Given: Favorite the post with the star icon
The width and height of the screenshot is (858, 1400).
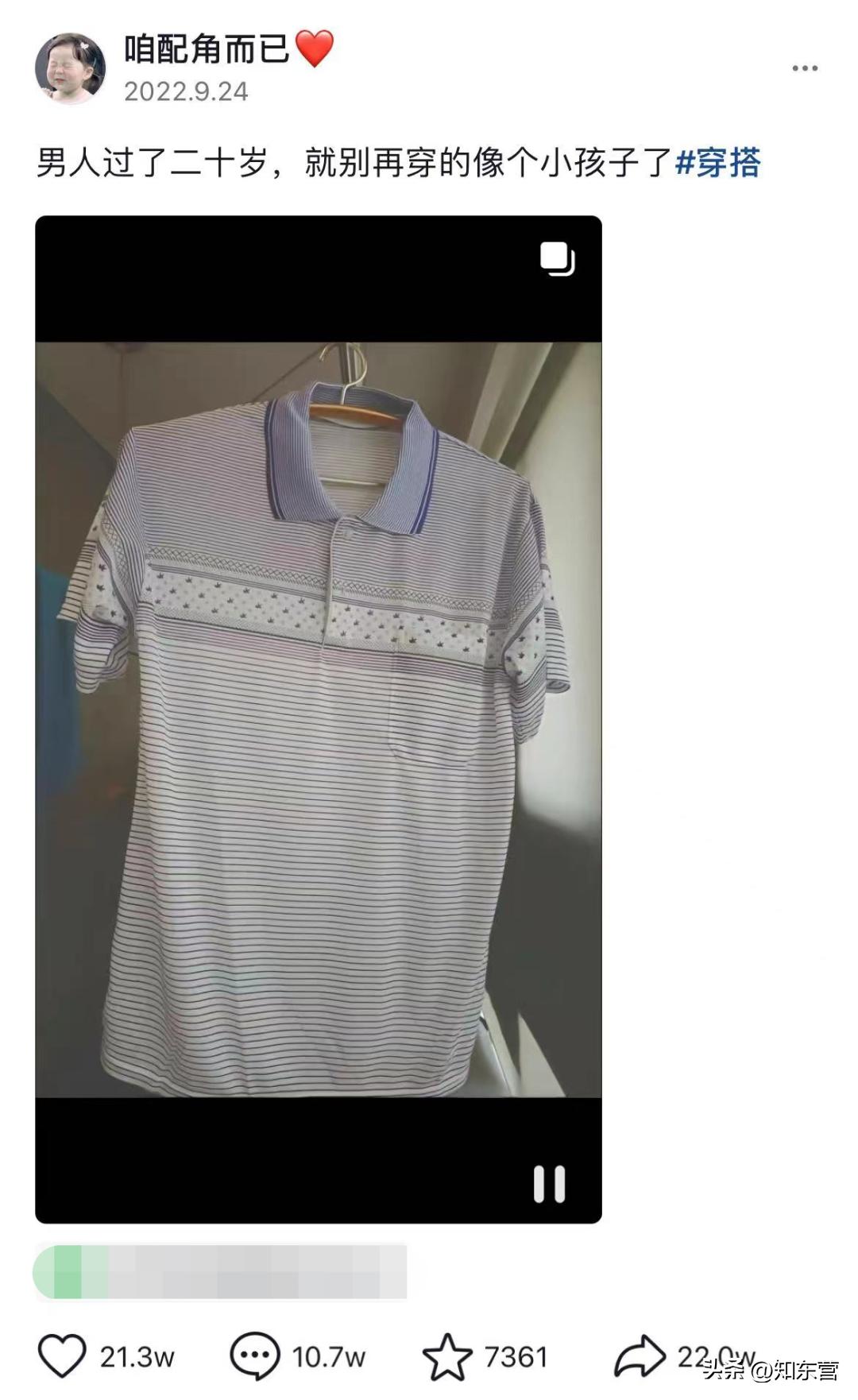Looking at the screenshot, I should click(x=446, y=1356).
